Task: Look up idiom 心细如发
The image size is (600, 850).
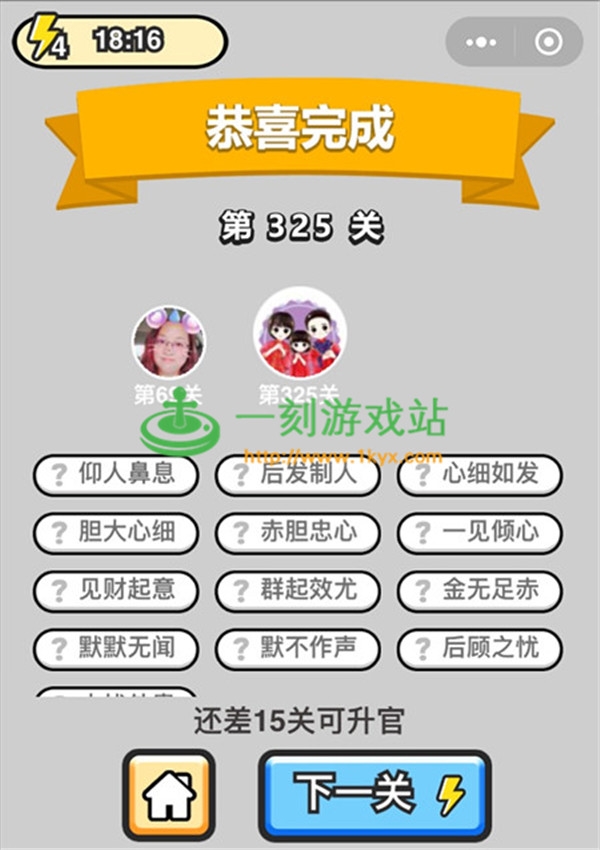Action: tap(480, 474)
